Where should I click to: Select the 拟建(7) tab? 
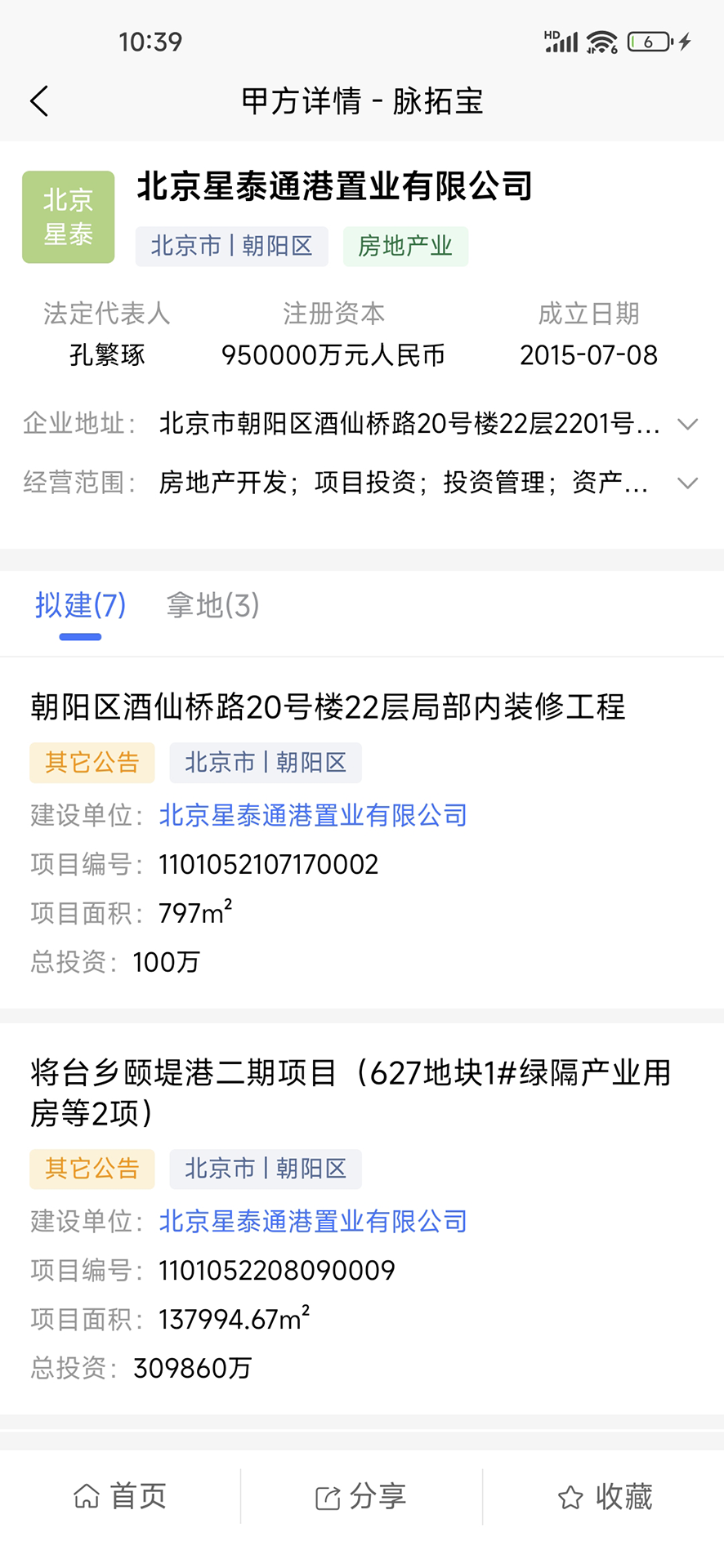click(79, 605)
